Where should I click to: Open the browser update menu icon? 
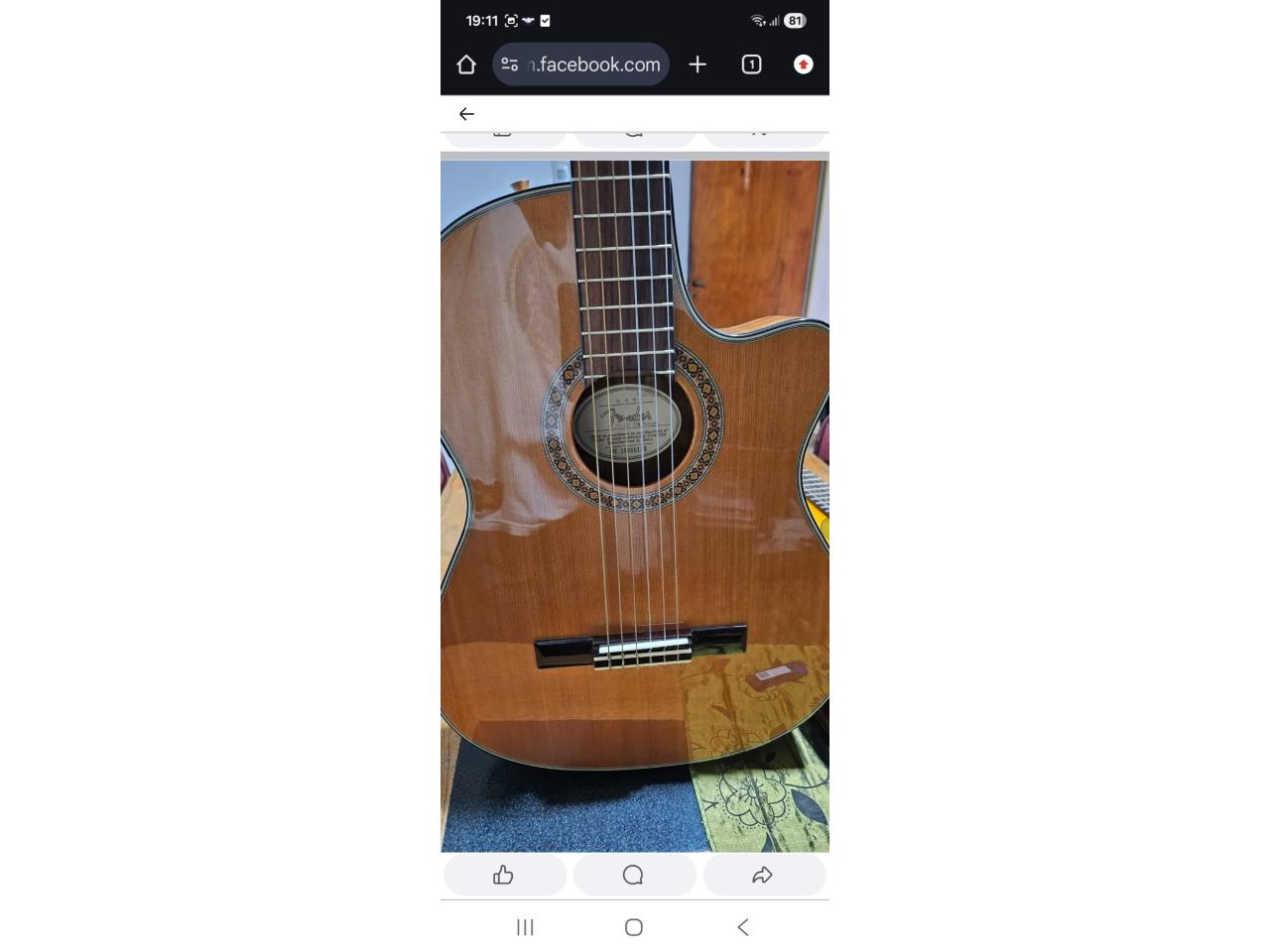coord(804,64)
